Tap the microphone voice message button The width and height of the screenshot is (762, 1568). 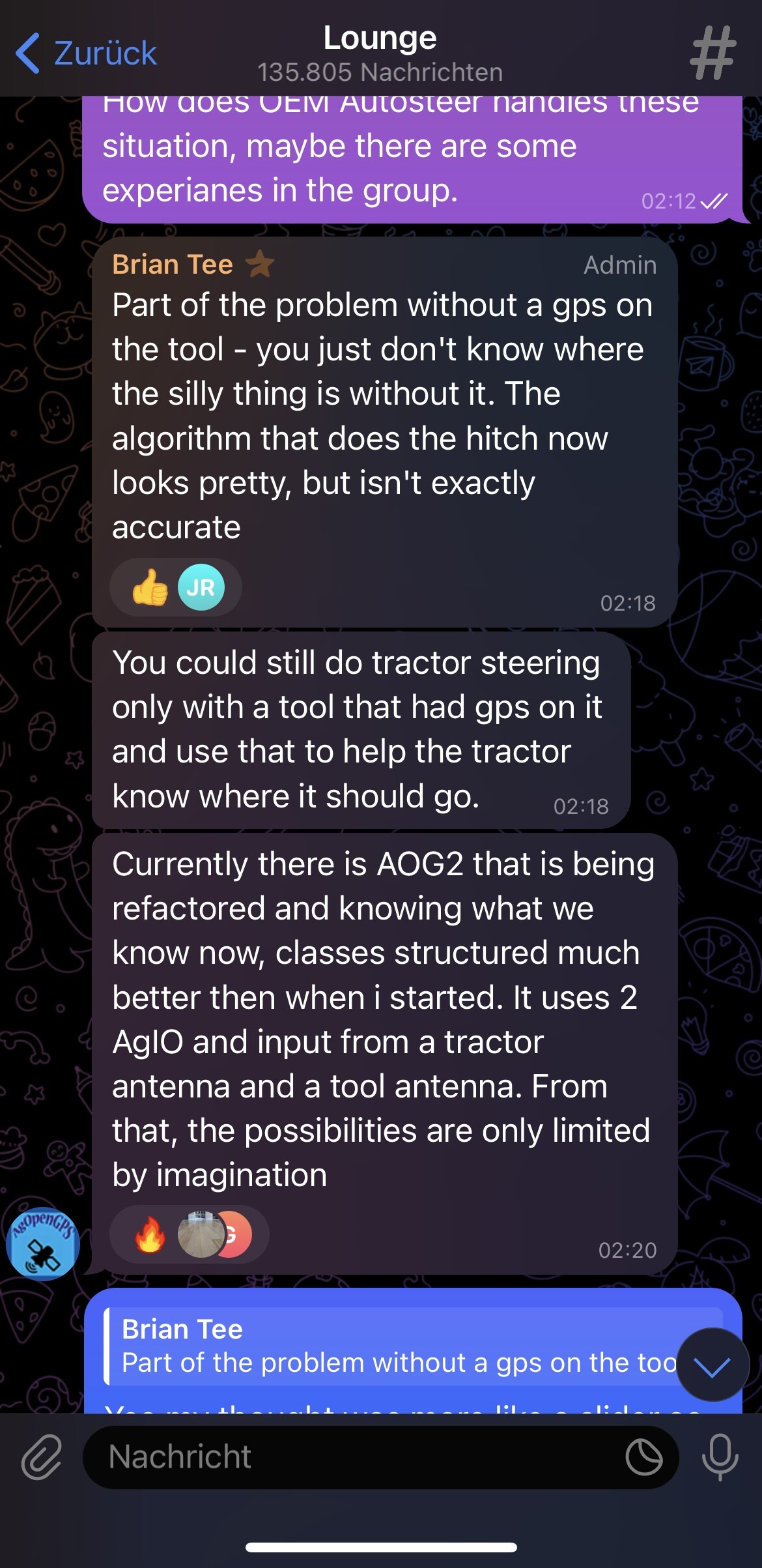pos(720,1457)
